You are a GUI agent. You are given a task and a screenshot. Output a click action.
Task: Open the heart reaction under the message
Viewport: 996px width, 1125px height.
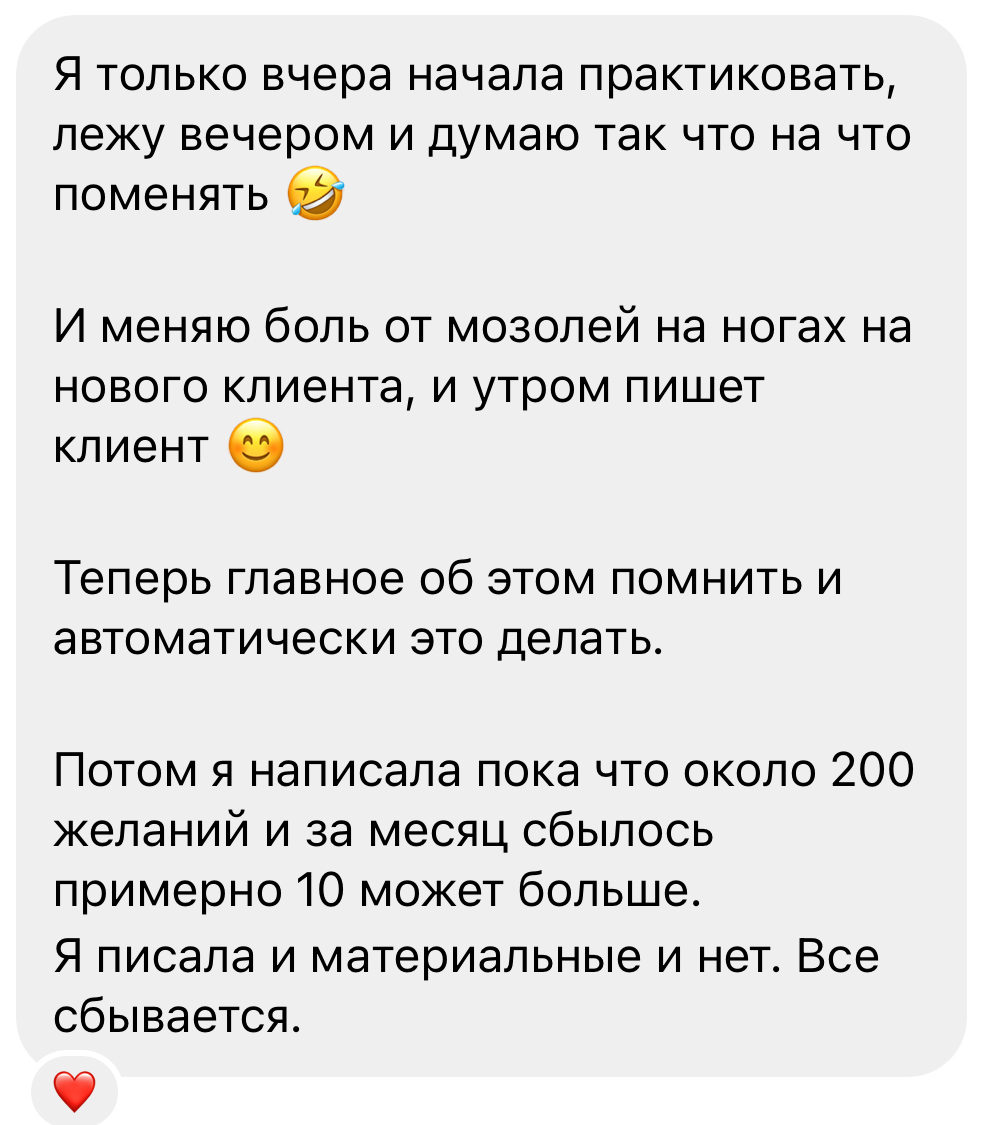coord(74,1090)
